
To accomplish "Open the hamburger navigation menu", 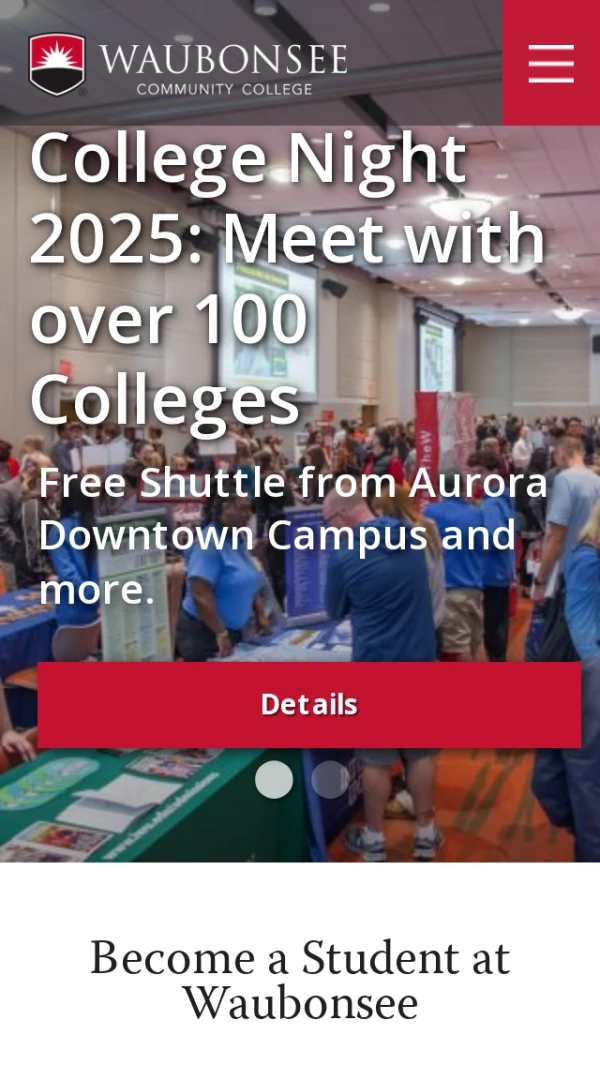I will point(551,63).
